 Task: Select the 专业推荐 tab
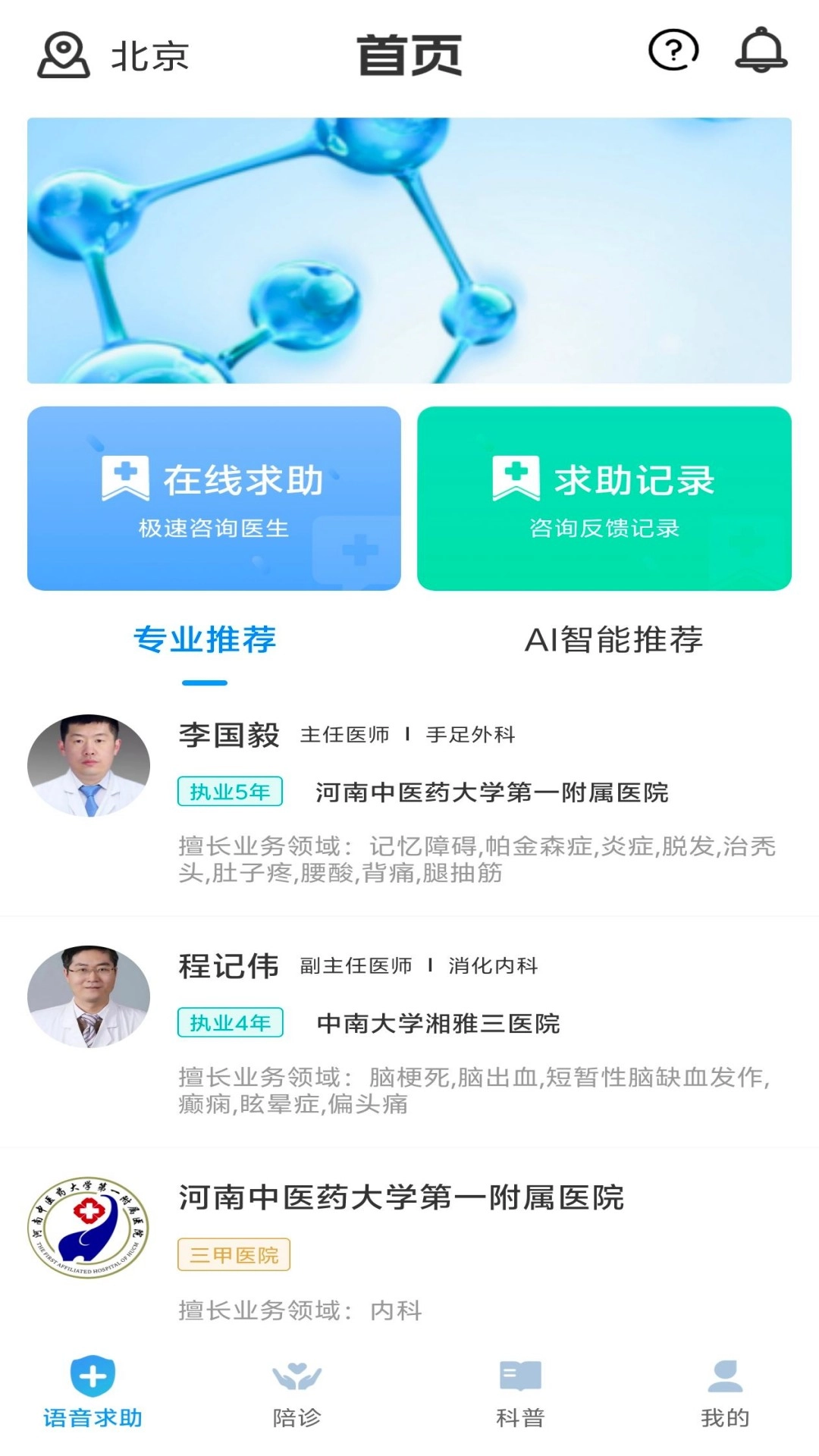click(206, 641)
